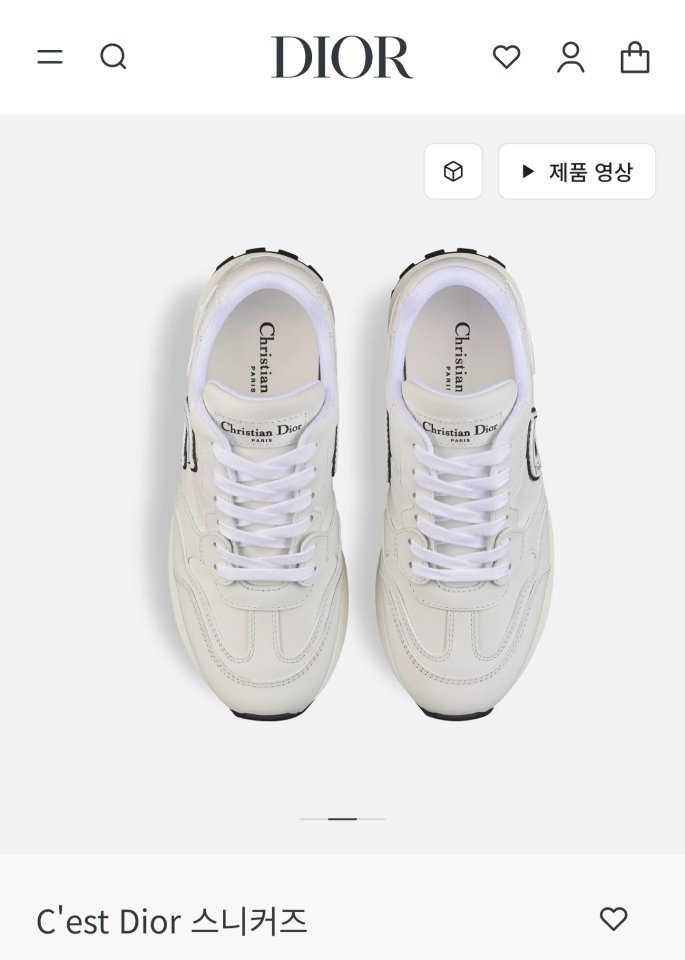Open the sneaker product image
Image resolution: width=685 pixels, height=960 pixels.
click(x=361, y=484)
